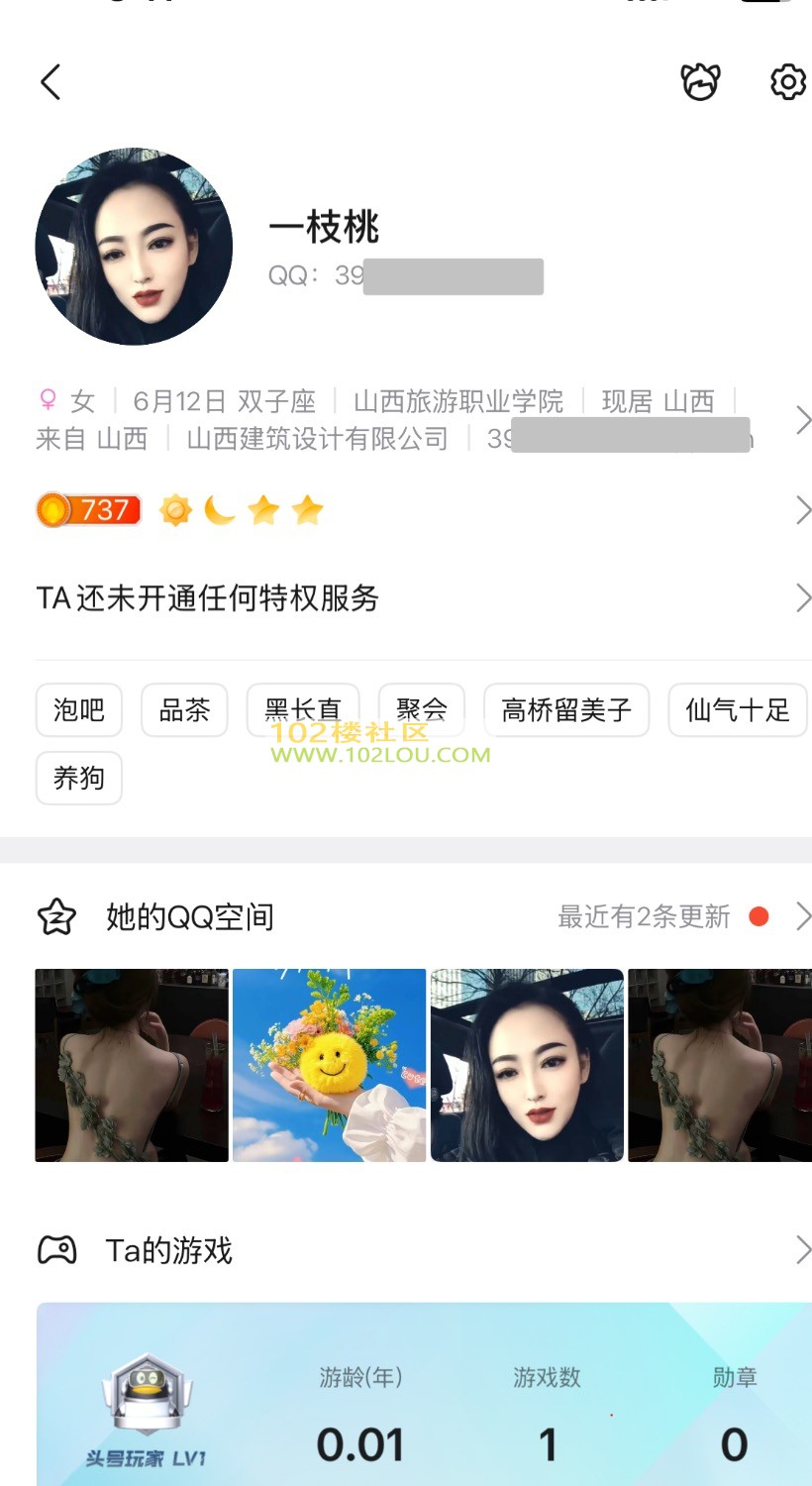Open the settings gear icon
812x1486 pixels.
787,82
